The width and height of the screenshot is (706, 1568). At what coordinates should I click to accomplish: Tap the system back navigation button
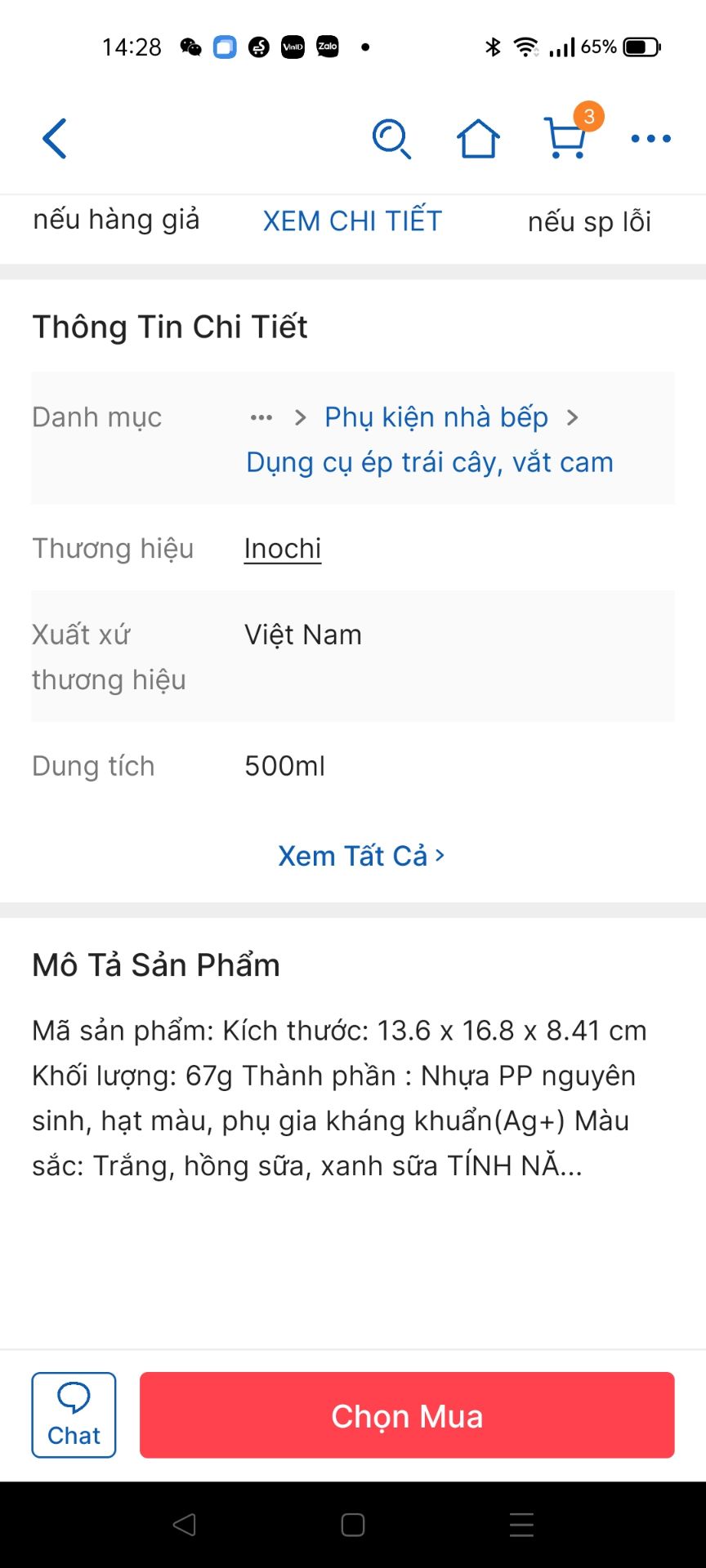(x=185, y=1524)
